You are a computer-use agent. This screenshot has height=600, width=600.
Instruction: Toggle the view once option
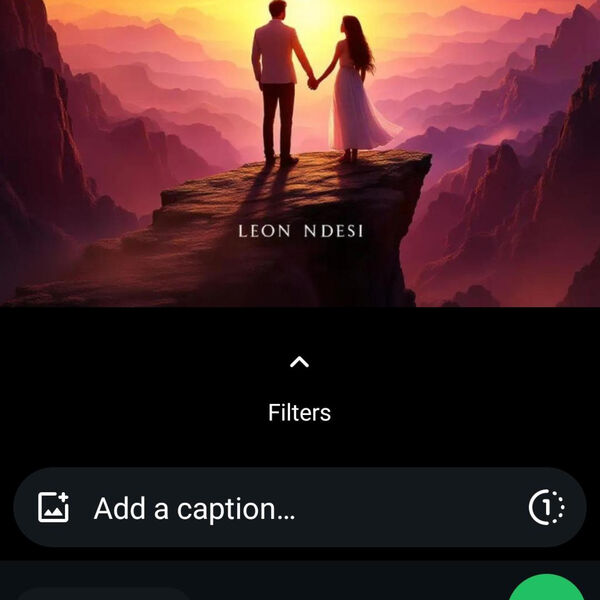(546, 508)
